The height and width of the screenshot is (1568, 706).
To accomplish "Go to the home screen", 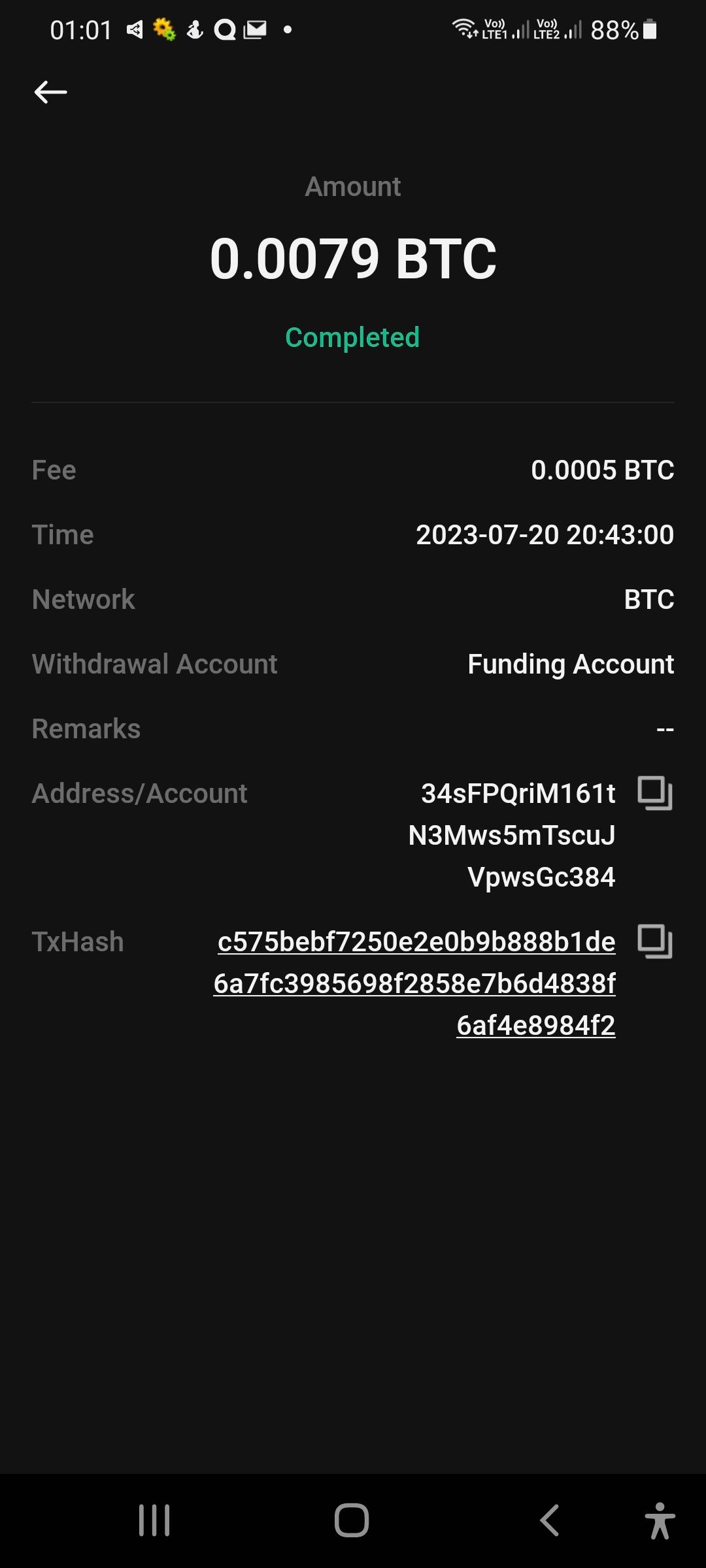I will click(352, 1520).
